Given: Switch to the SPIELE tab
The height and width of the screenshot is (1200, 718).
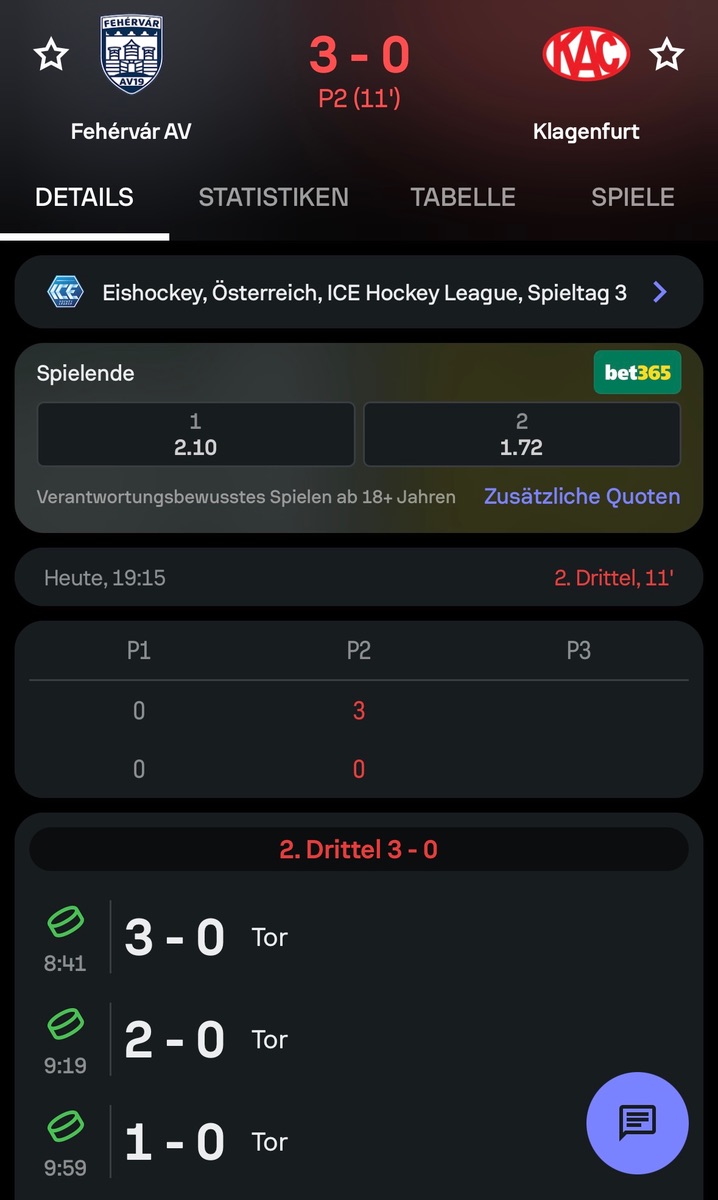Looking at the screenshot, I should point(632,197).
